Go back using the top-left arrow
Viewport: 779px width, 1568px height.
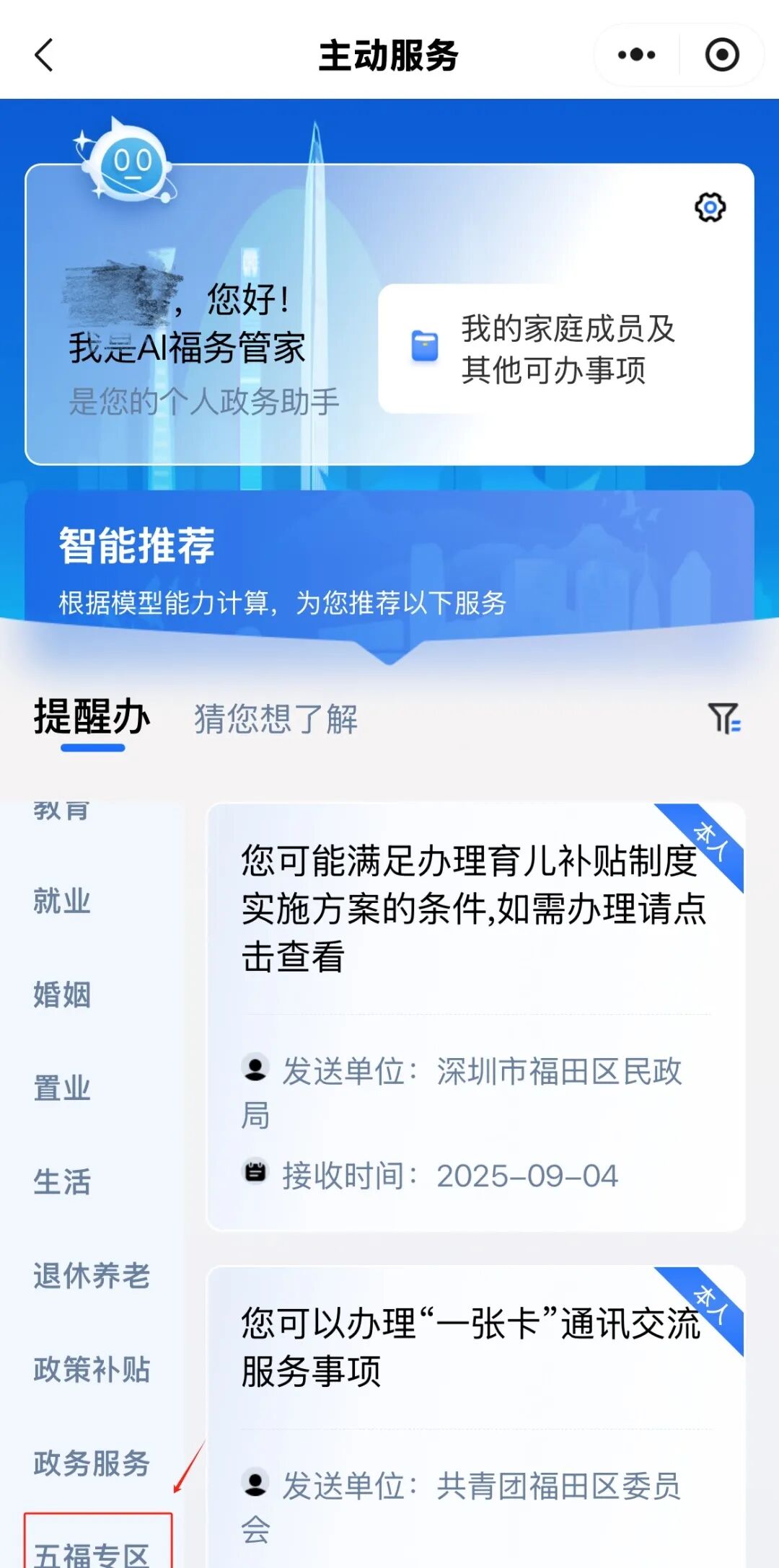[44, 55]
